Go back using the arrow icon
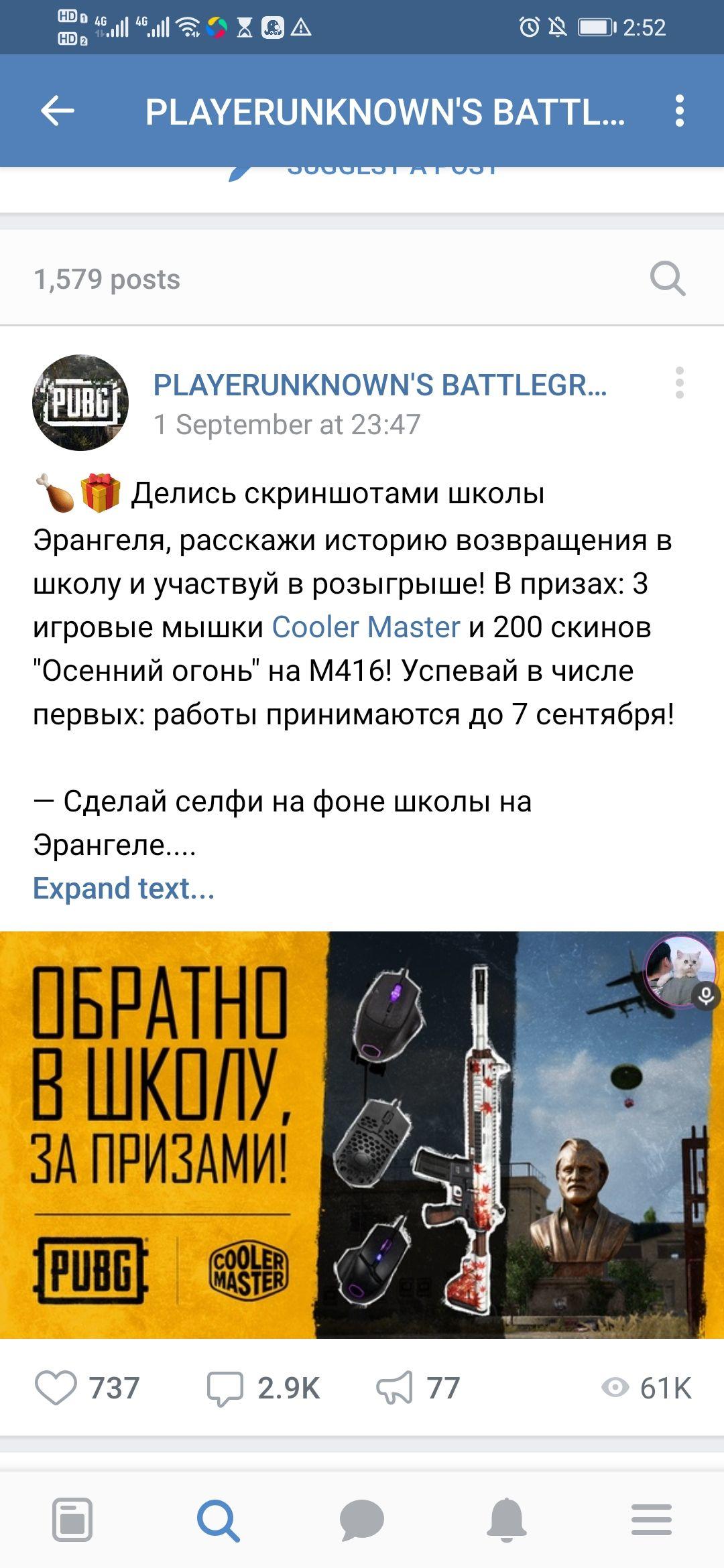 (x=58, y=111)
